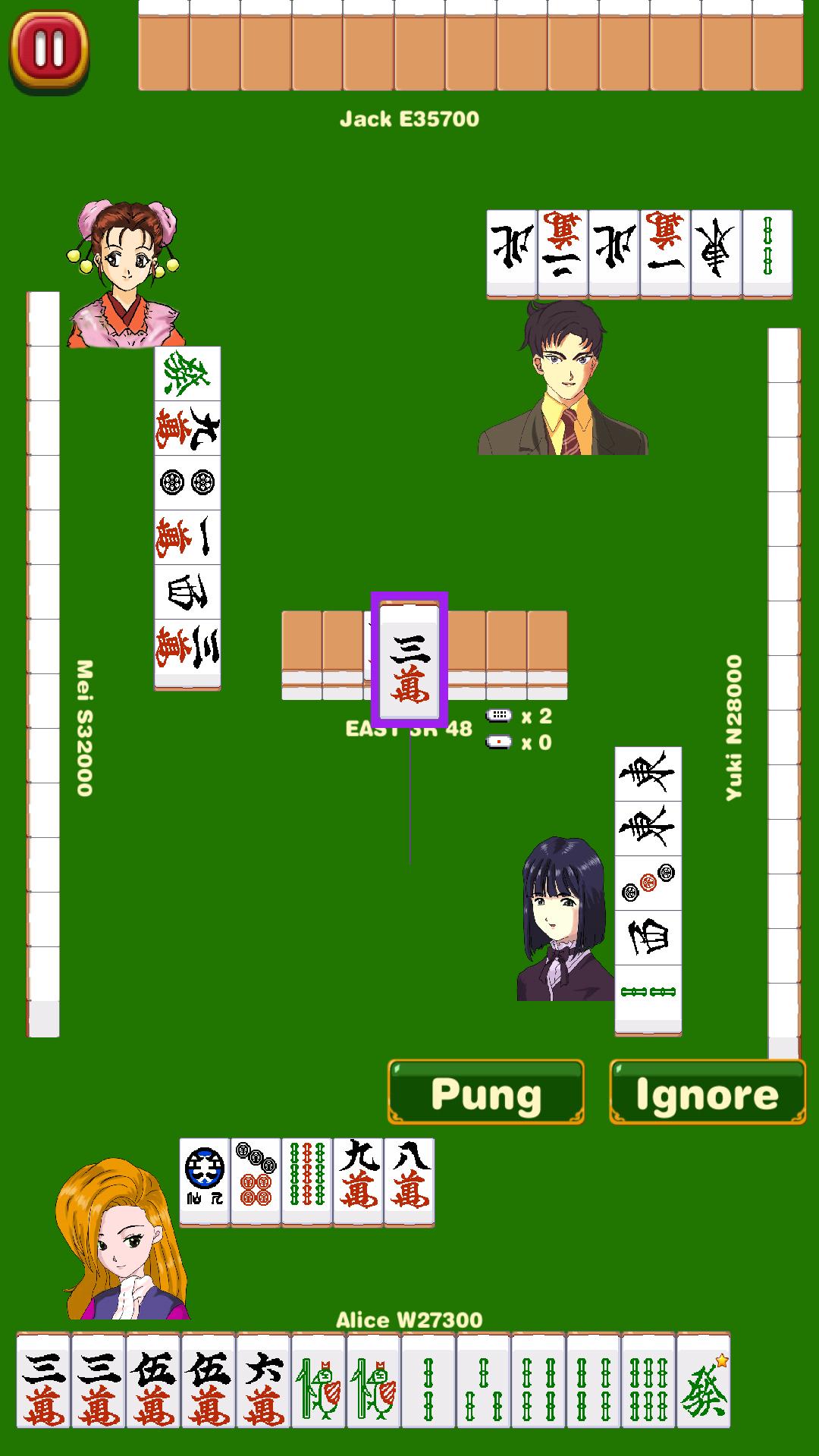Select the six character tile in hand
The height and width of the screenshot is (1456, 819).
tap(263, 1380)
